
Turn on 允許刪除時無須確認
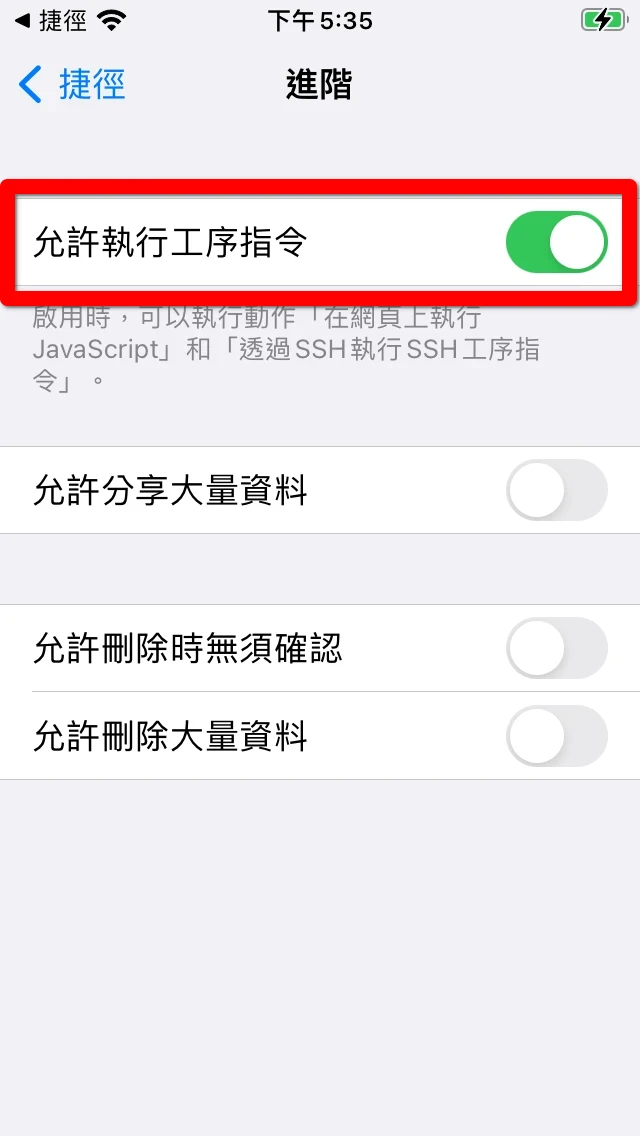click(556, 648)
